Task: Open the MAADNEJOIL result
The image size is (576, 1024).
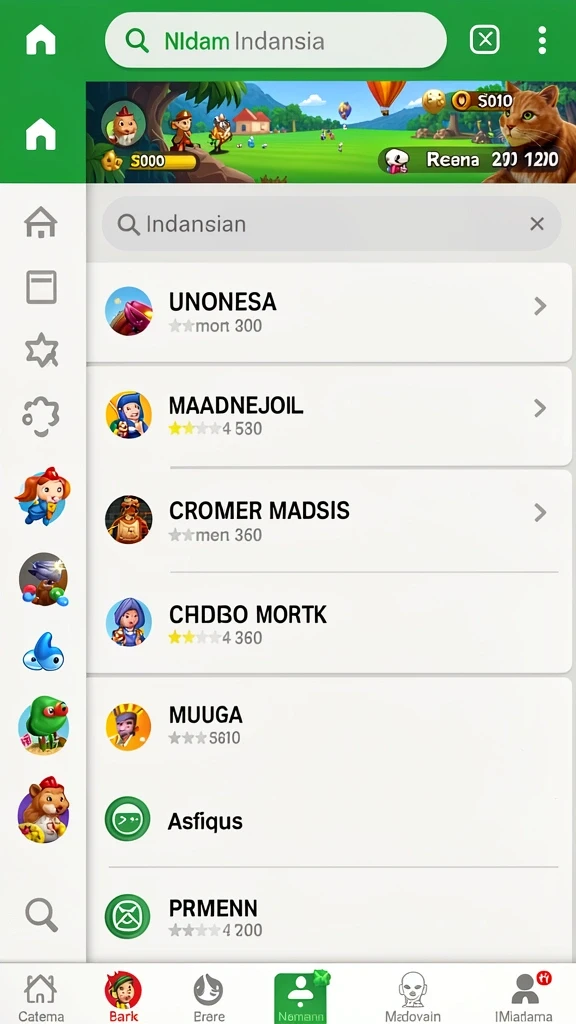Action: tap(329, 415)
